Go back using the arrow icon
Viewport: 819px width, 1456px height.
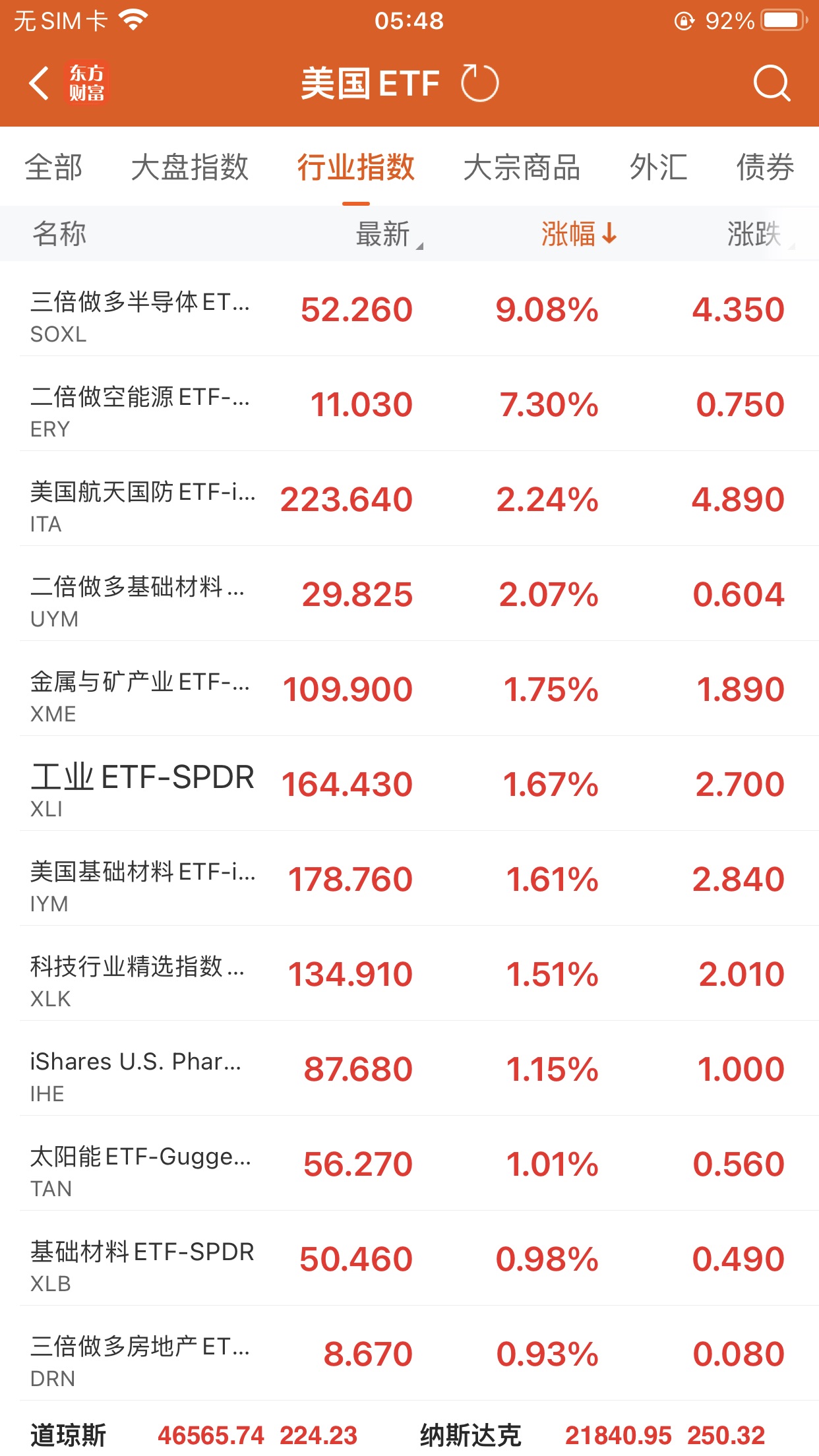coord(40,84)
